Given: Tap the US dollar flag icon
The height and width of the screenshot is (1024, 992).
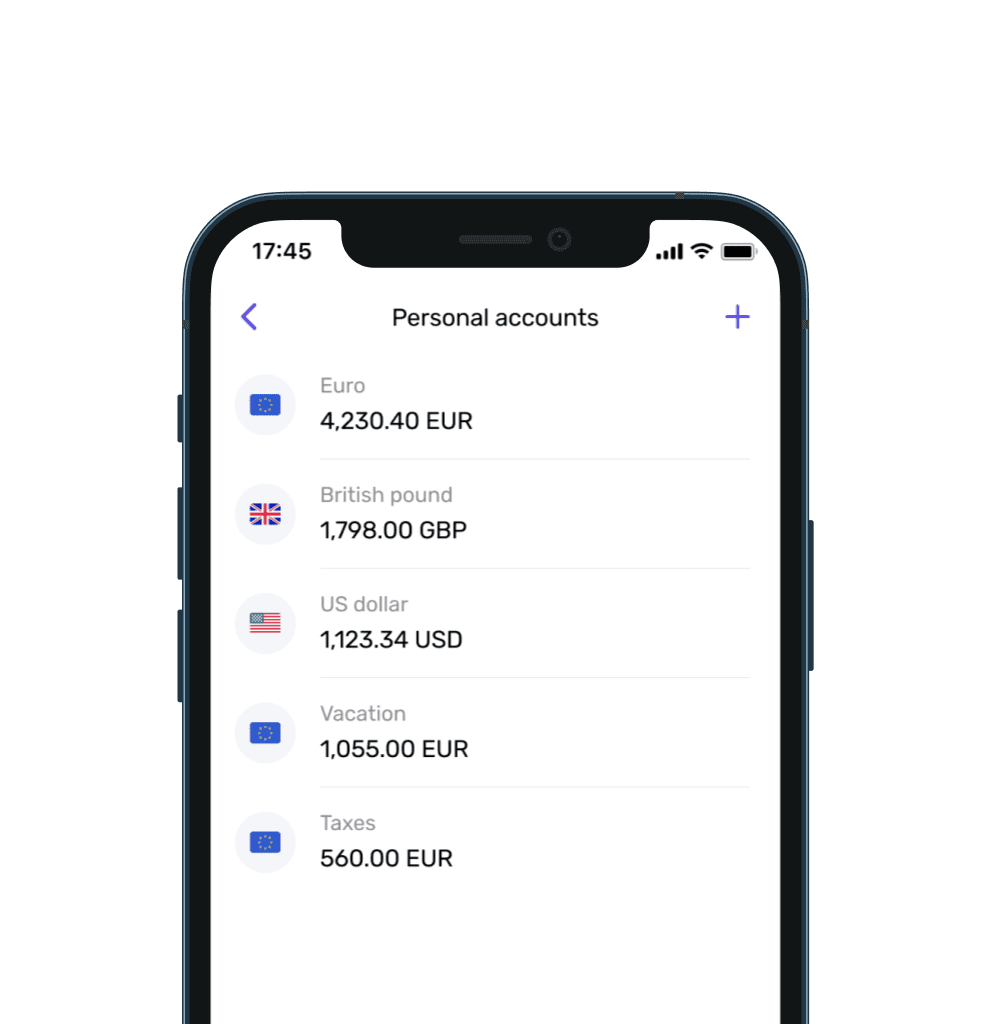Looking at the screenshot, I should click(265, 623).
